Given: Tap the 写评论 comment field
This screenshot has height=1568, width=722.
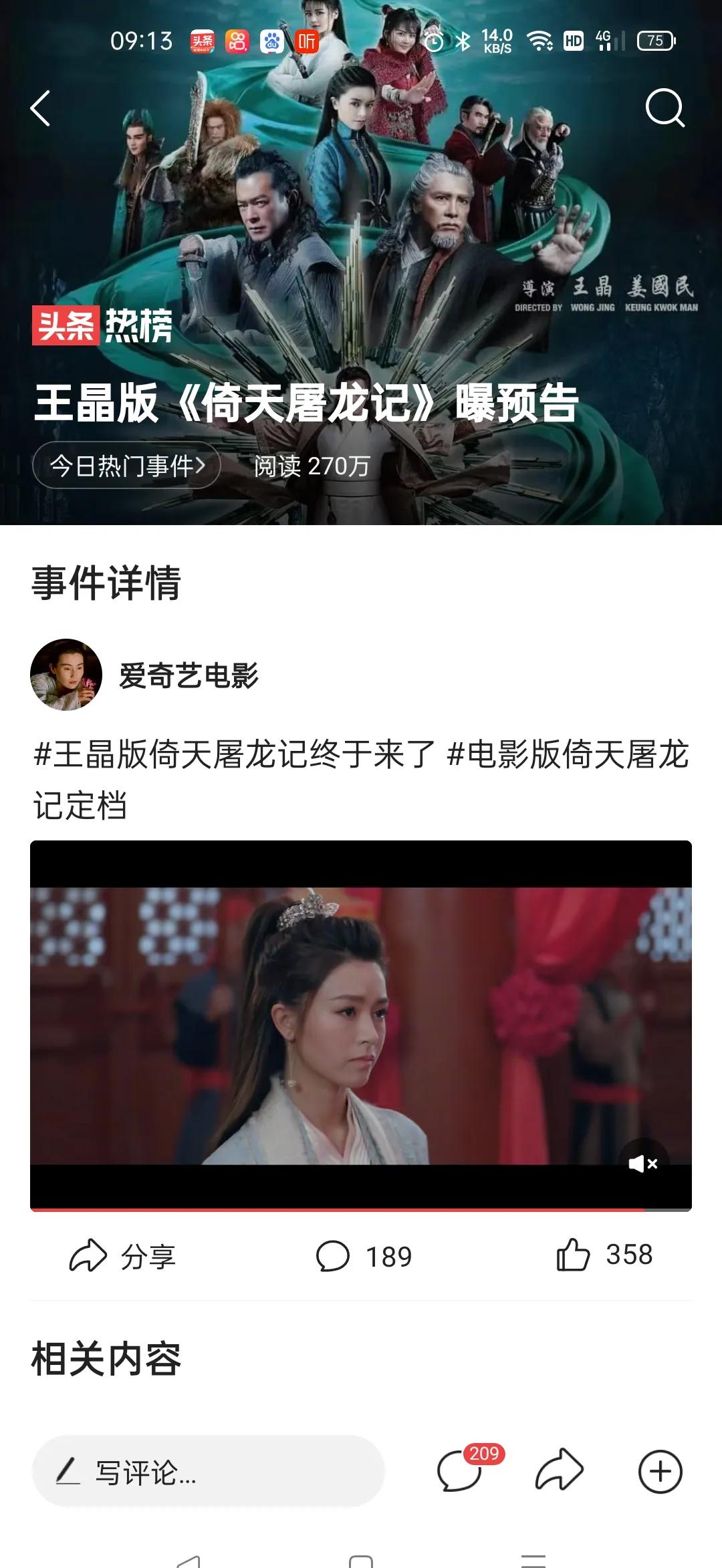Looking at the screenshot, I should pos(208,1471).
